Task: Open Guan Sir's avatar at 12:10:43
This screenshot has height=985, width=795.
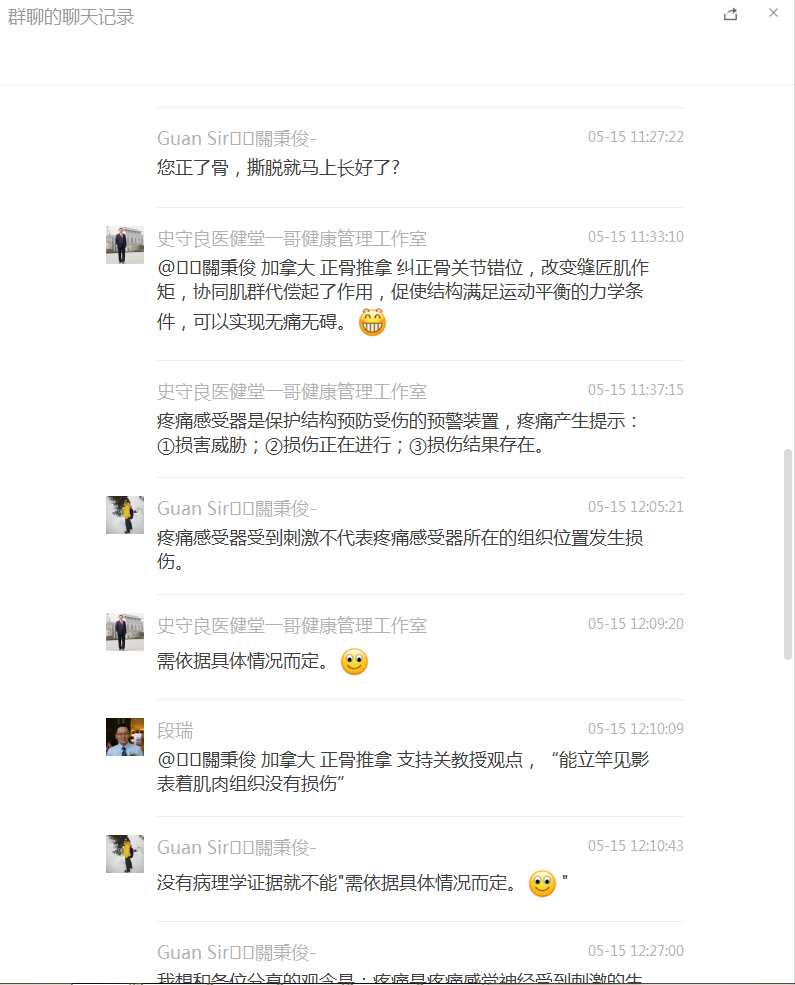Action: pyautogui.click(x=125, y=854)
